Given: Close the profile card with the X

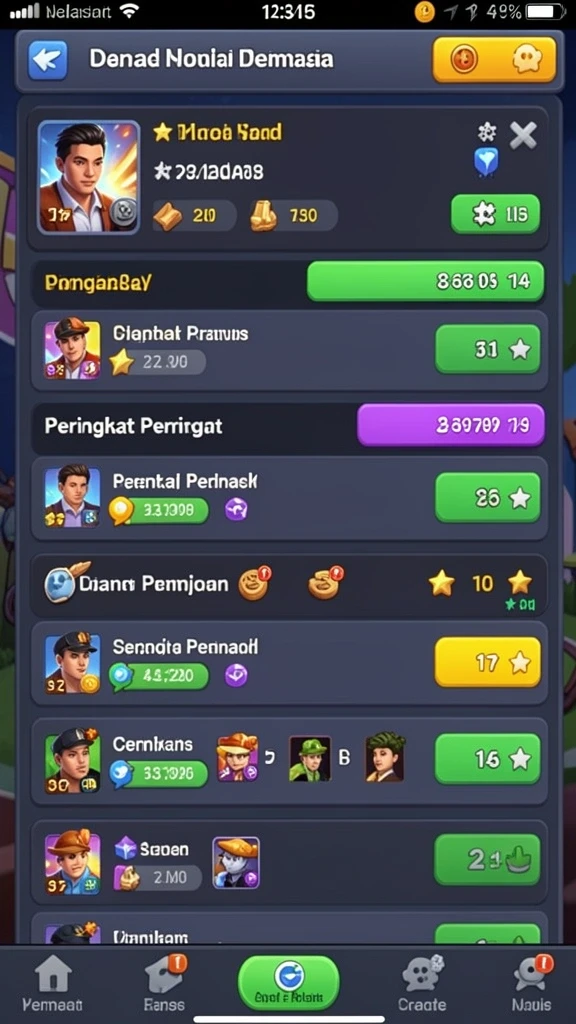Looking at the screenshot, I should click(x=523, y=136).
